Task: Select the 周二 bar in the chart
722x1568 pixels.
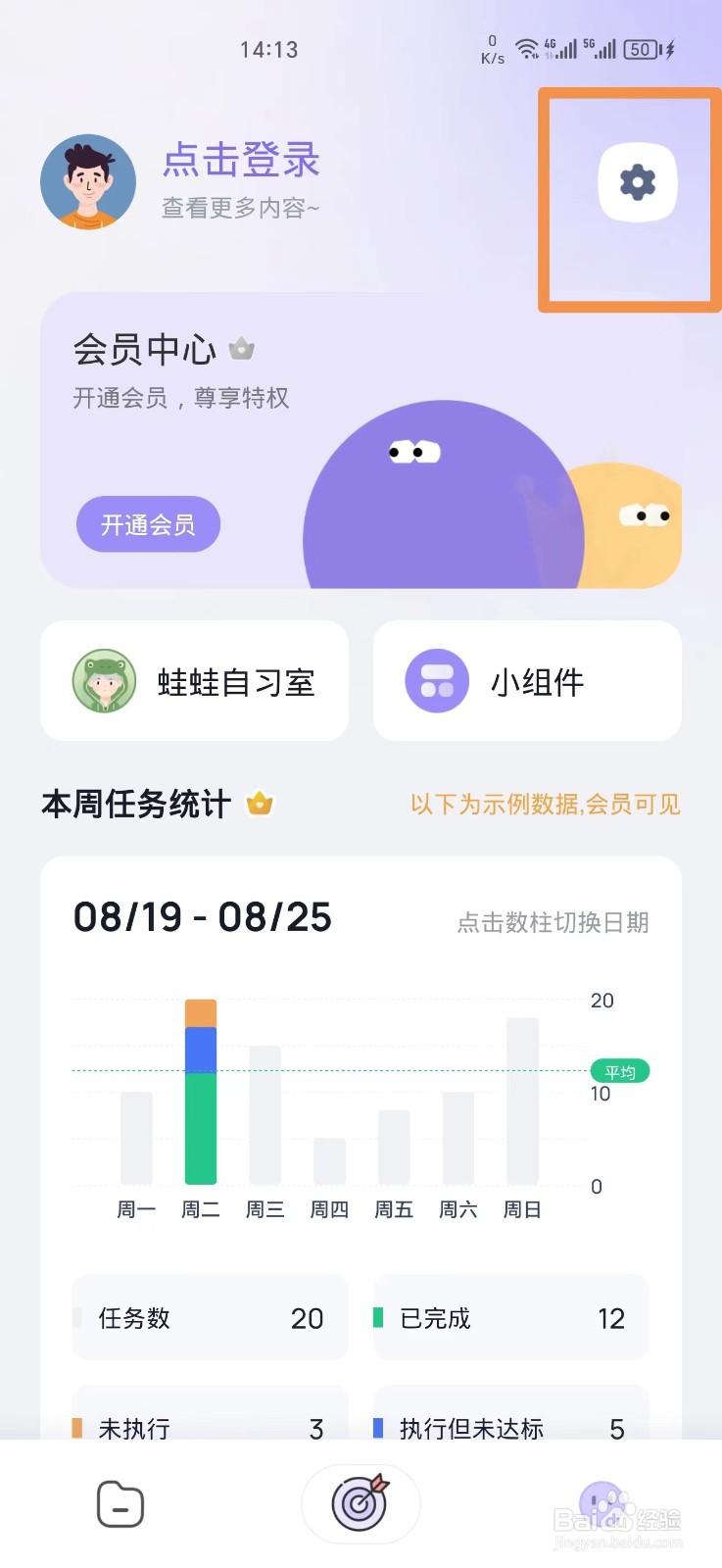Action: [201, 1092]
